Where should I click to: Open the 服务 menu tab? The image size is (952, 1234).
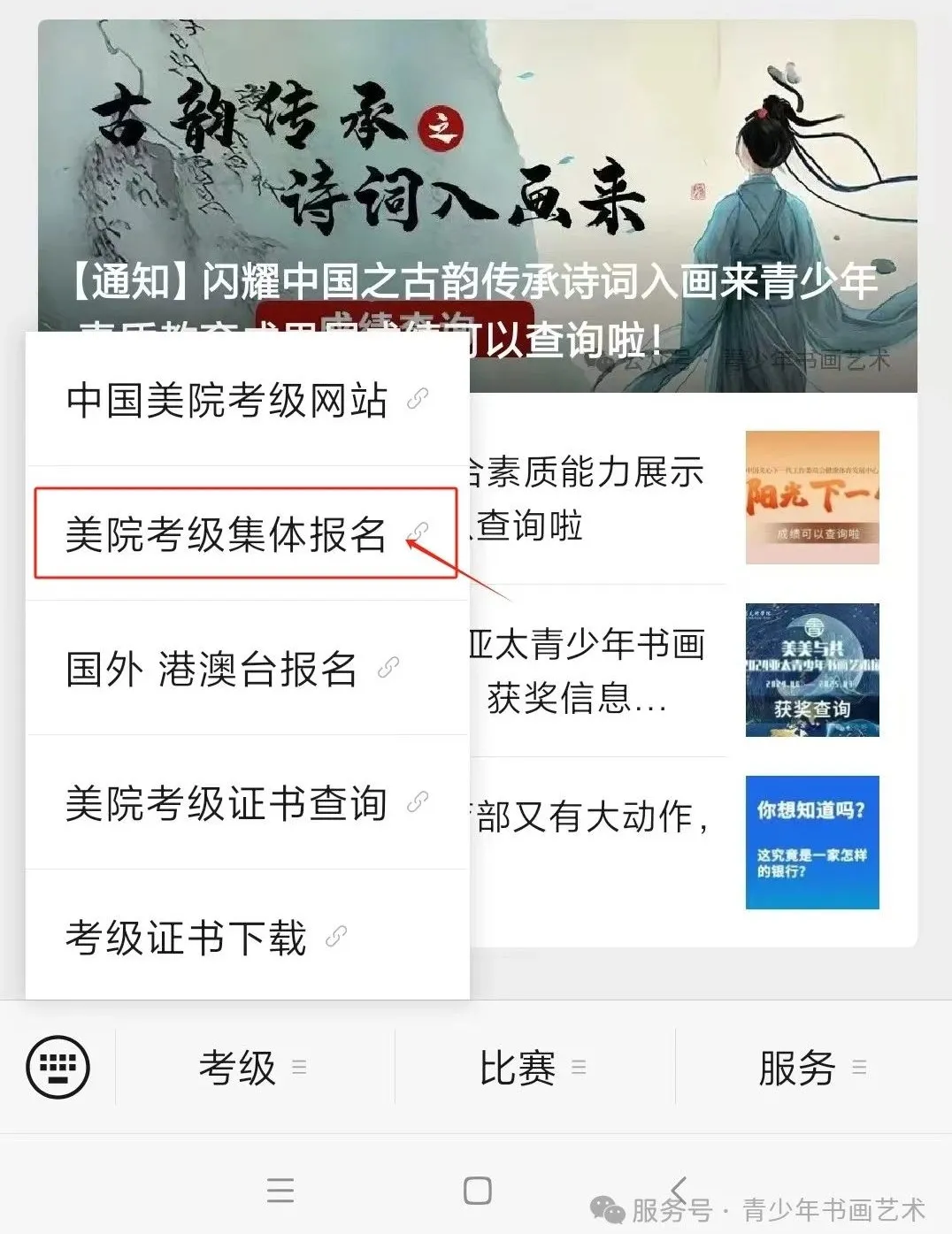795,1068
